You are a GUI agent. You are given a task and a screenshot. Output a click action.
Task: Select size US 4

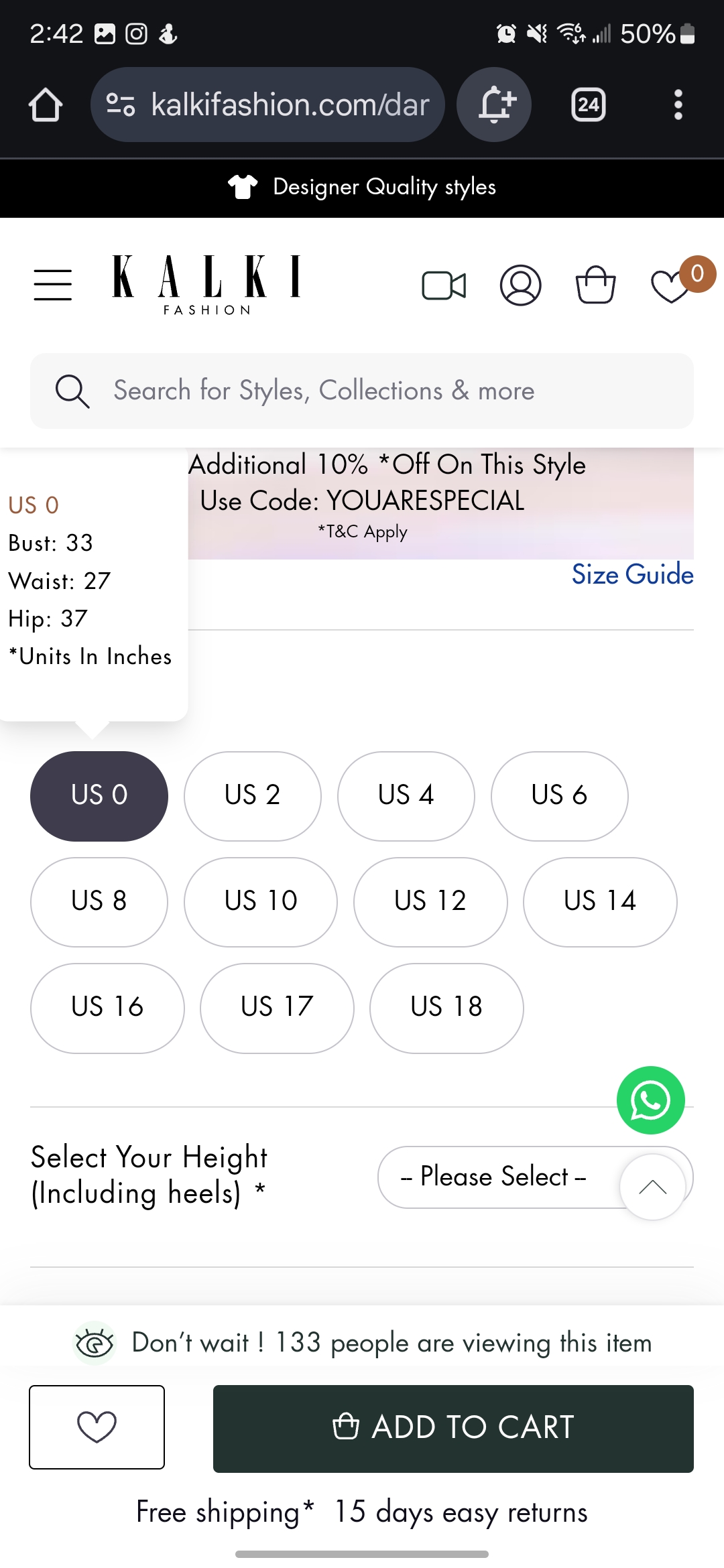pos(406,795)
